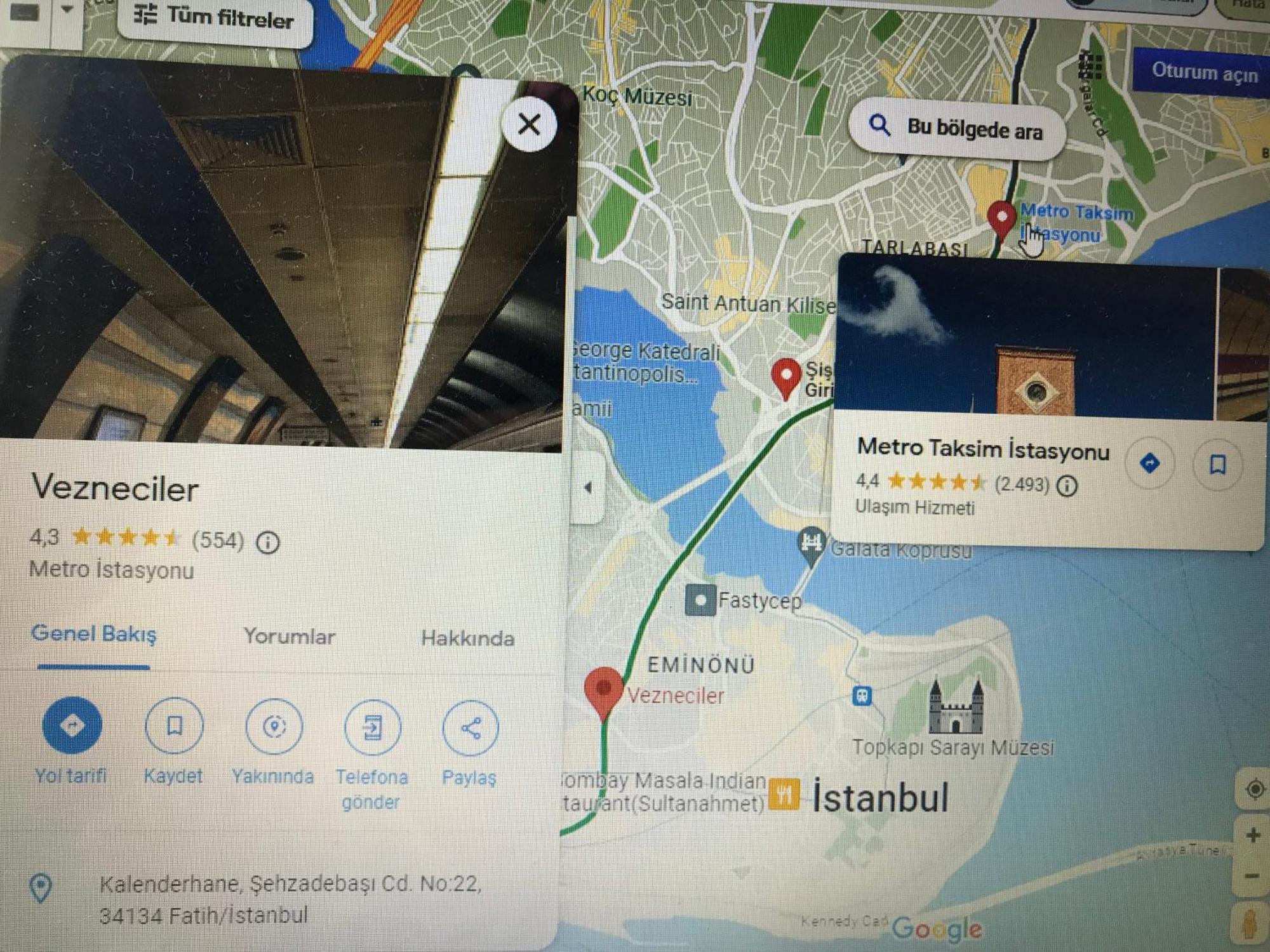Image resolution: width=1270 pixels, height=952 pixels.
Task: Send Vezneciler to phone via Telefona gönder
Action: coord(372,728)
